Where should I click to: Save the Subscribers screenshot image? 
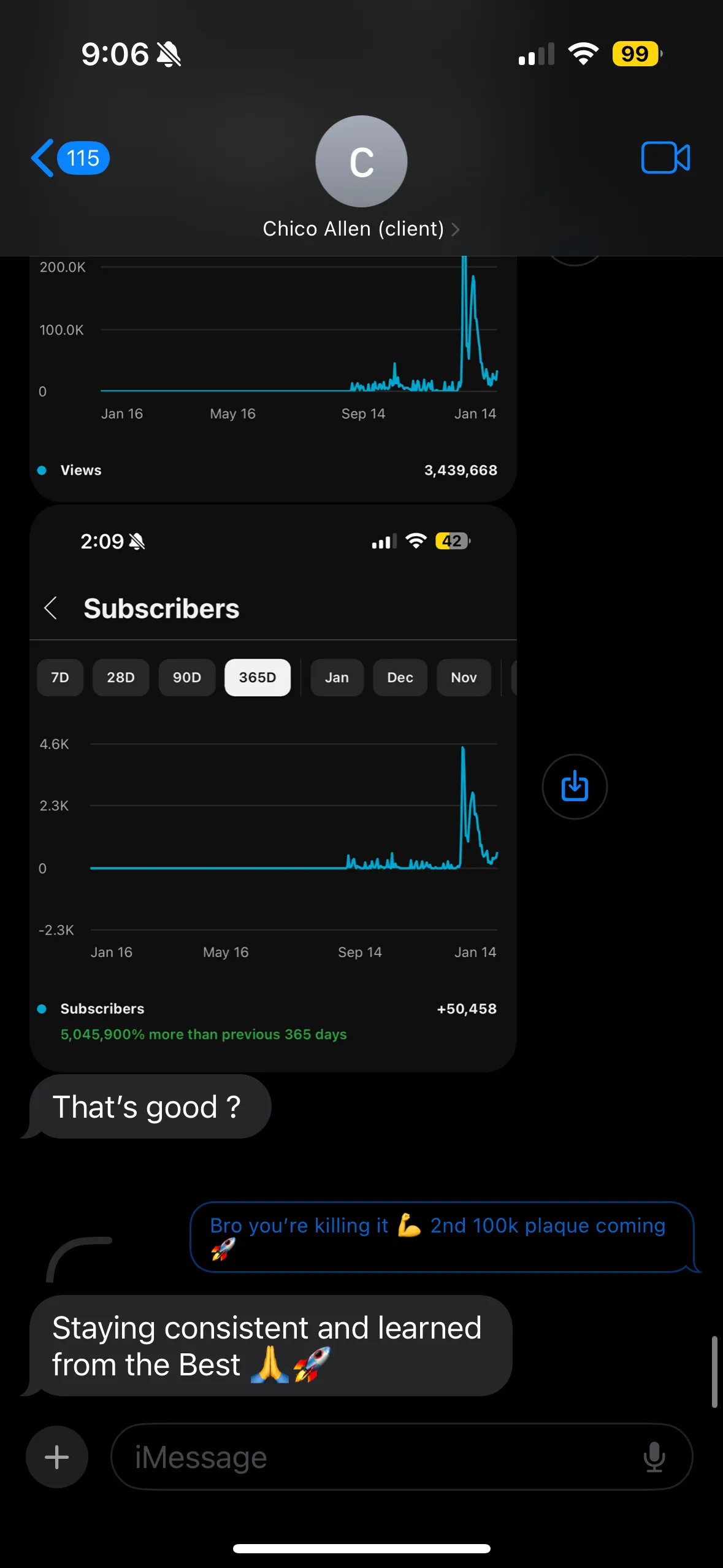pos(575,786)
